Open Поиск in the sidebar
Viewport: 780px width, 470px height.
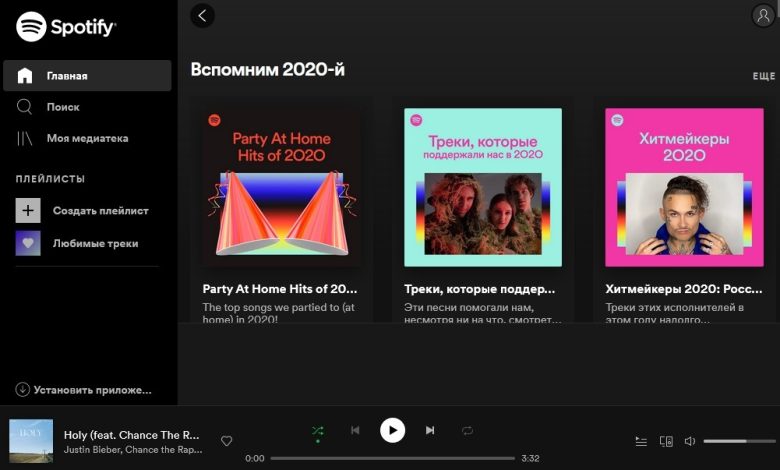click(x=62, y=107)
